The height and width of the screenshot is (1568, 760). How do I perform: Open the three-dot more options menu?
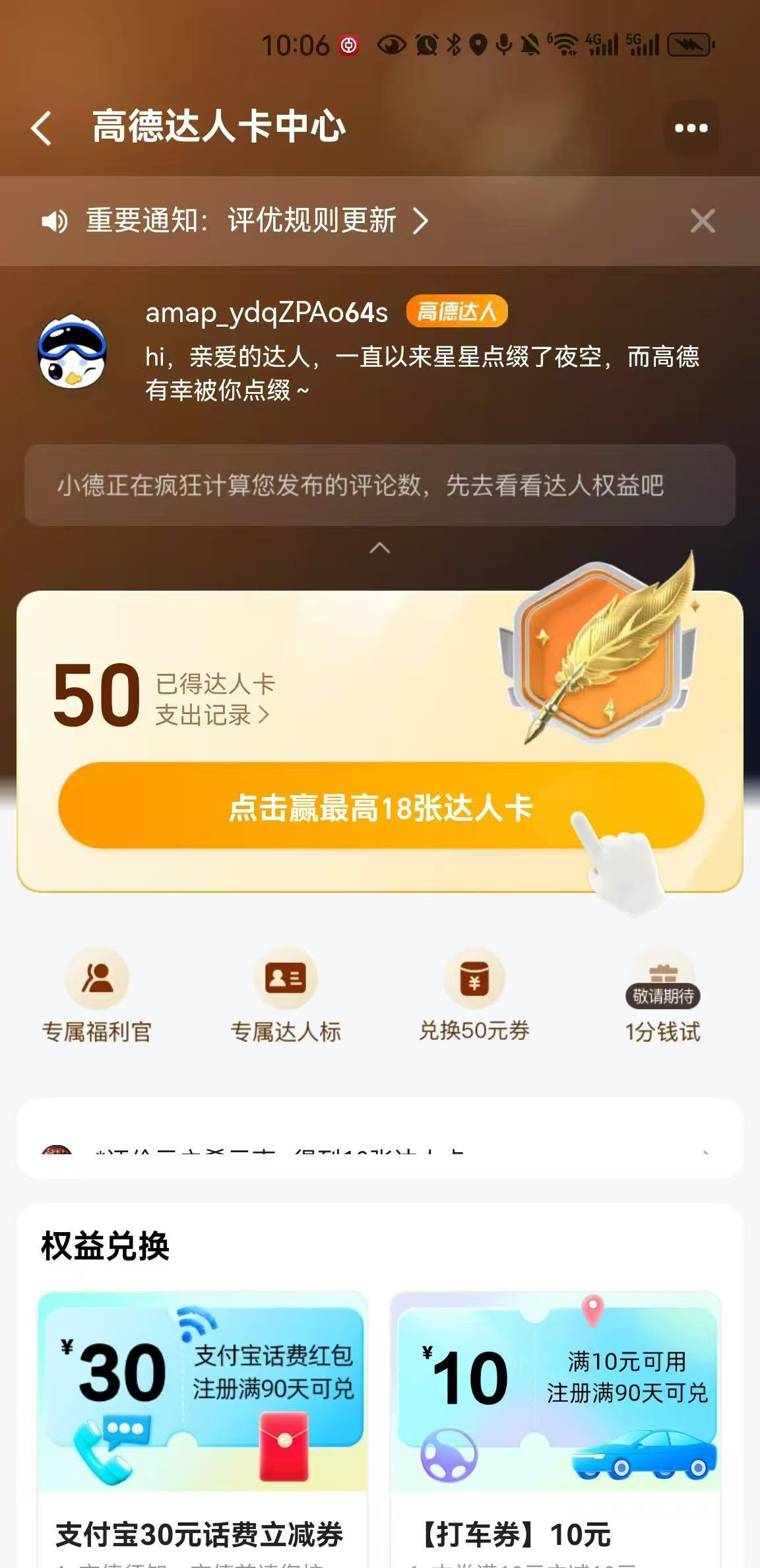click(691, 128)
